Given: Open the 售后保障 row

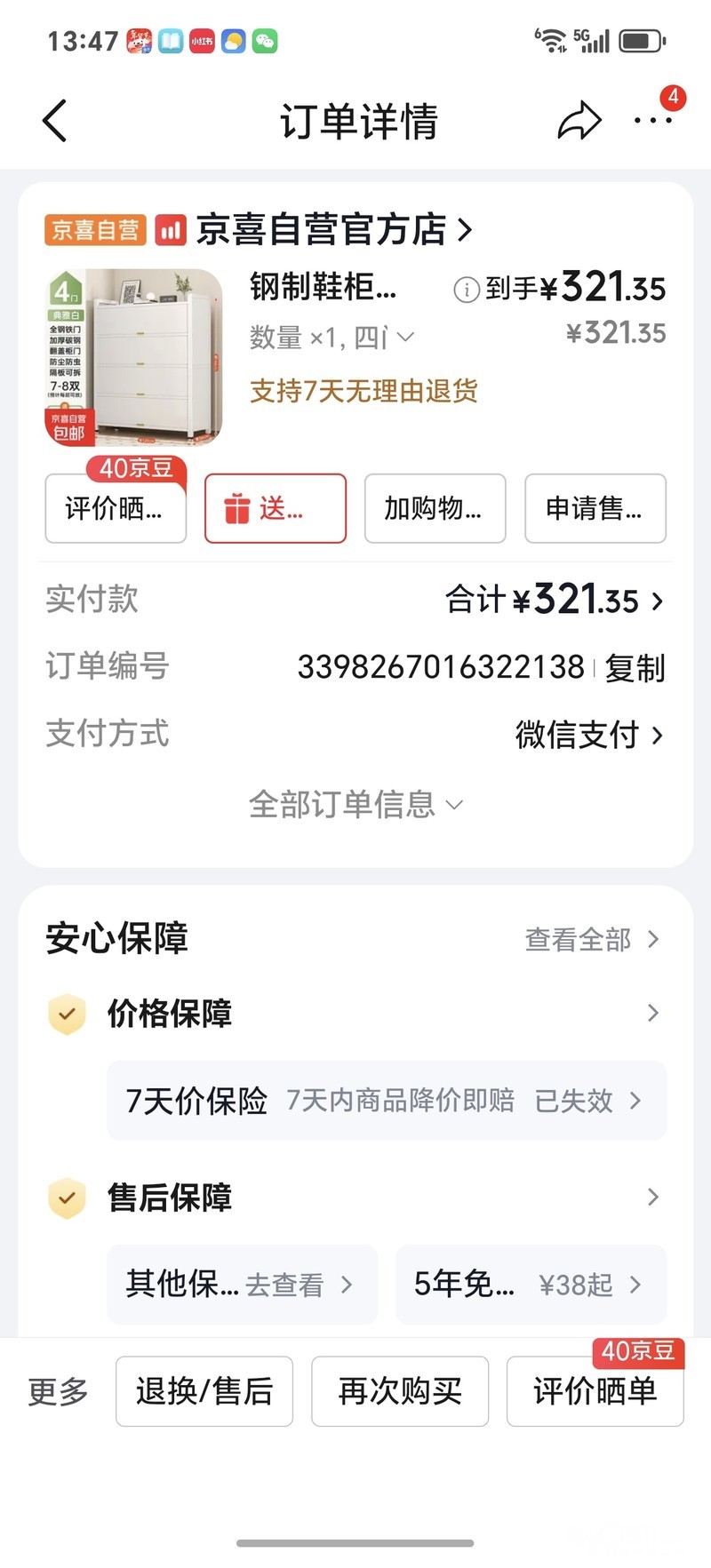Looking at the screenshot, I should point(355,1198).
